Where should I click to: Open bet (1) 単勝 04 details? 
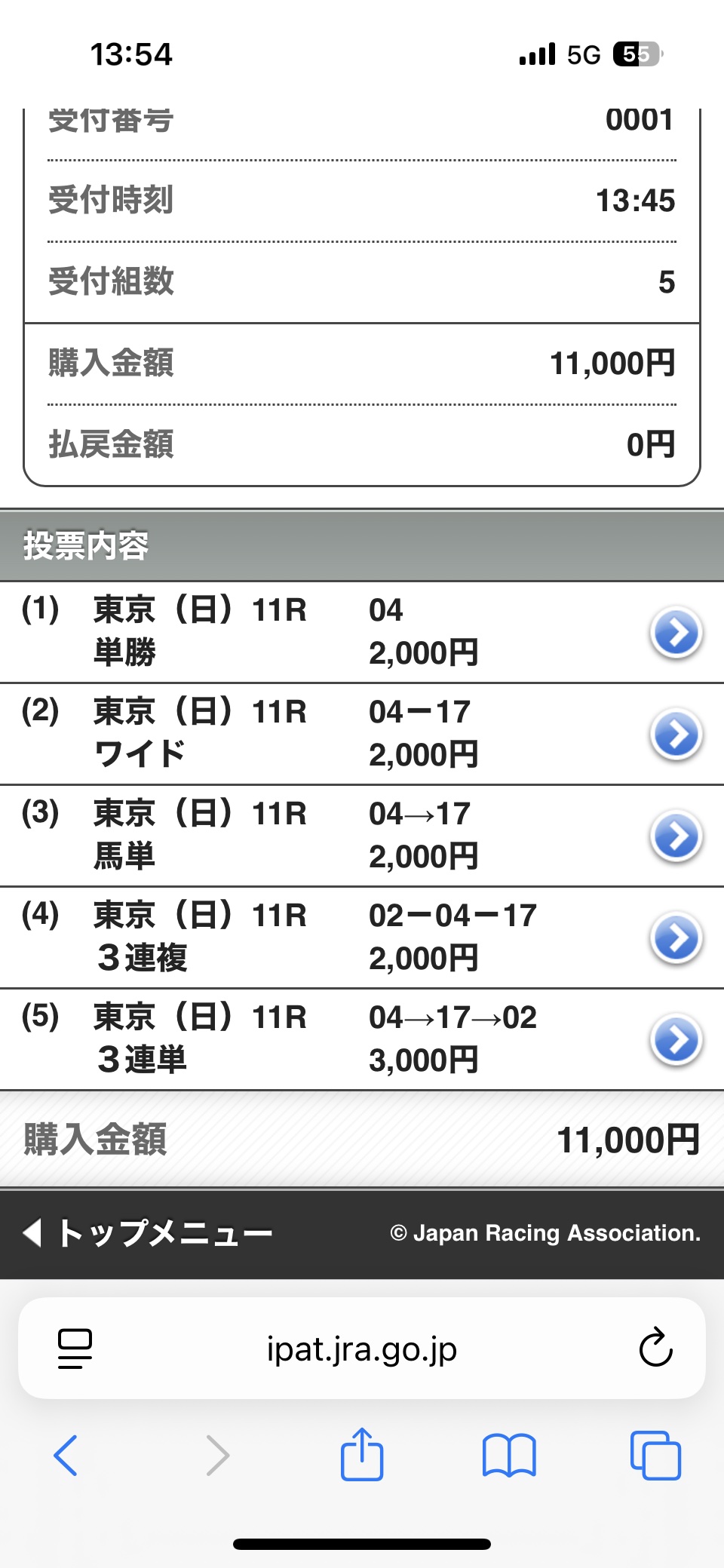676,633
